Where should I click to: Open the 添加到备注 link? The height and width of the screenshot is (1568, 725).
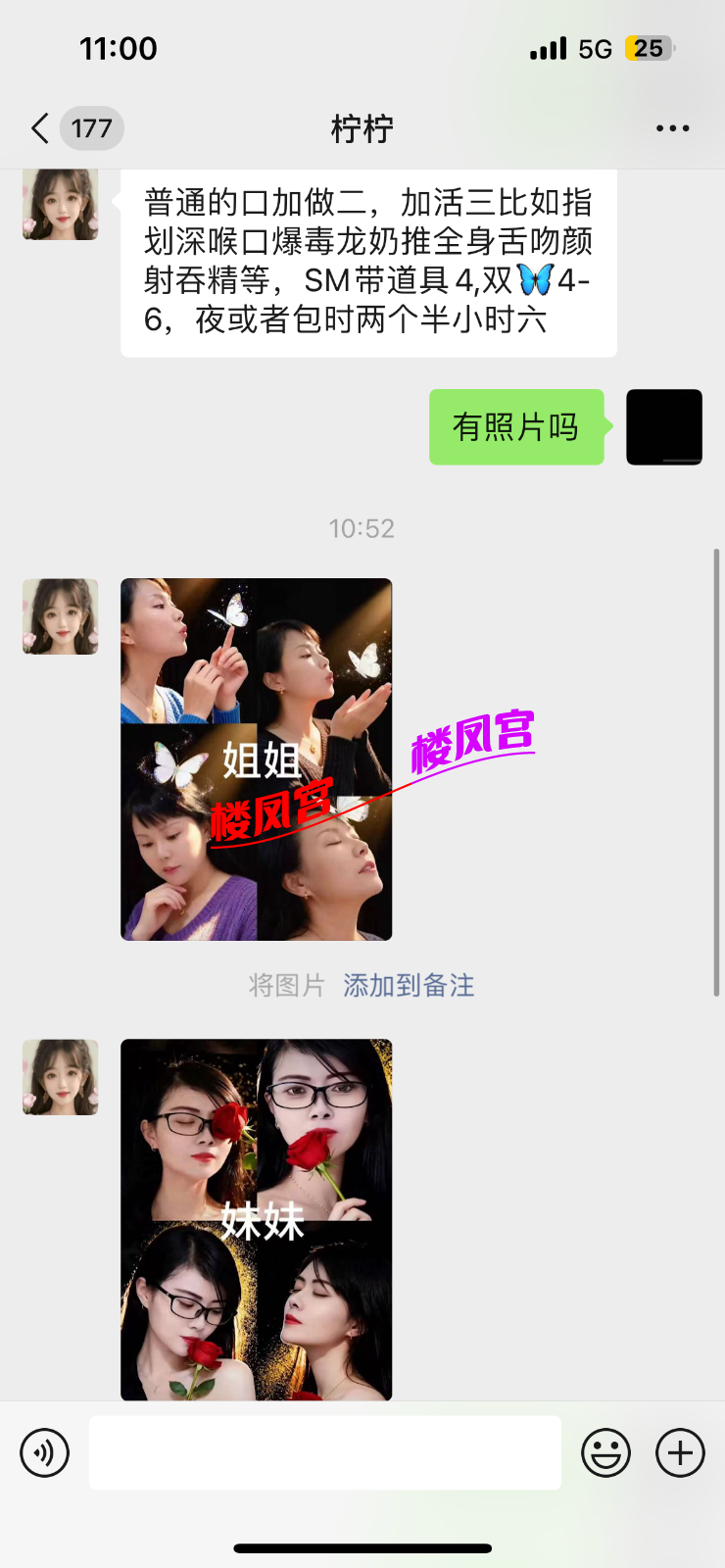(x=409, y=986)
